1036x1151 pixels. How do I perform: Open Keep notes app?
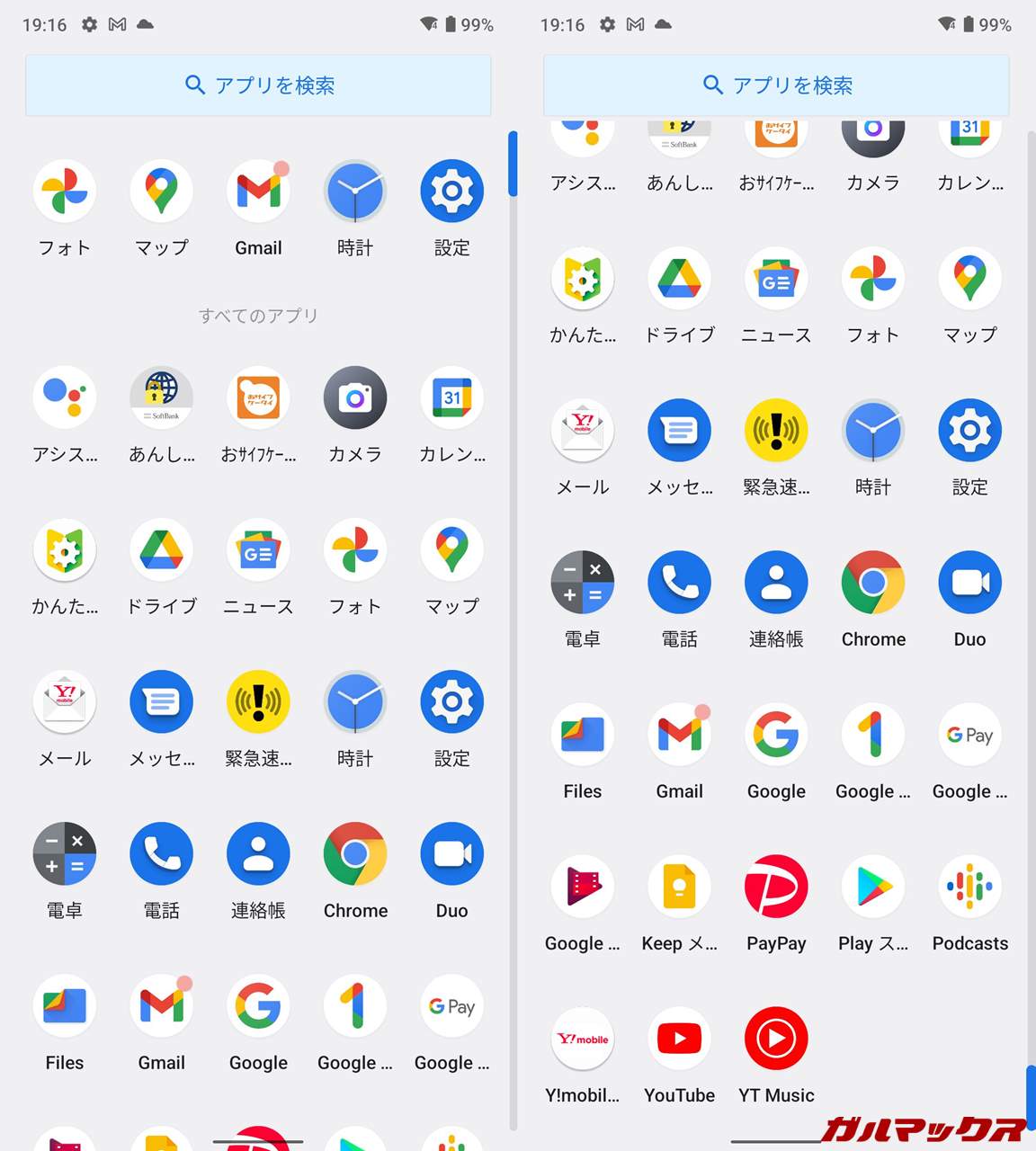click(x=679, y=888)
